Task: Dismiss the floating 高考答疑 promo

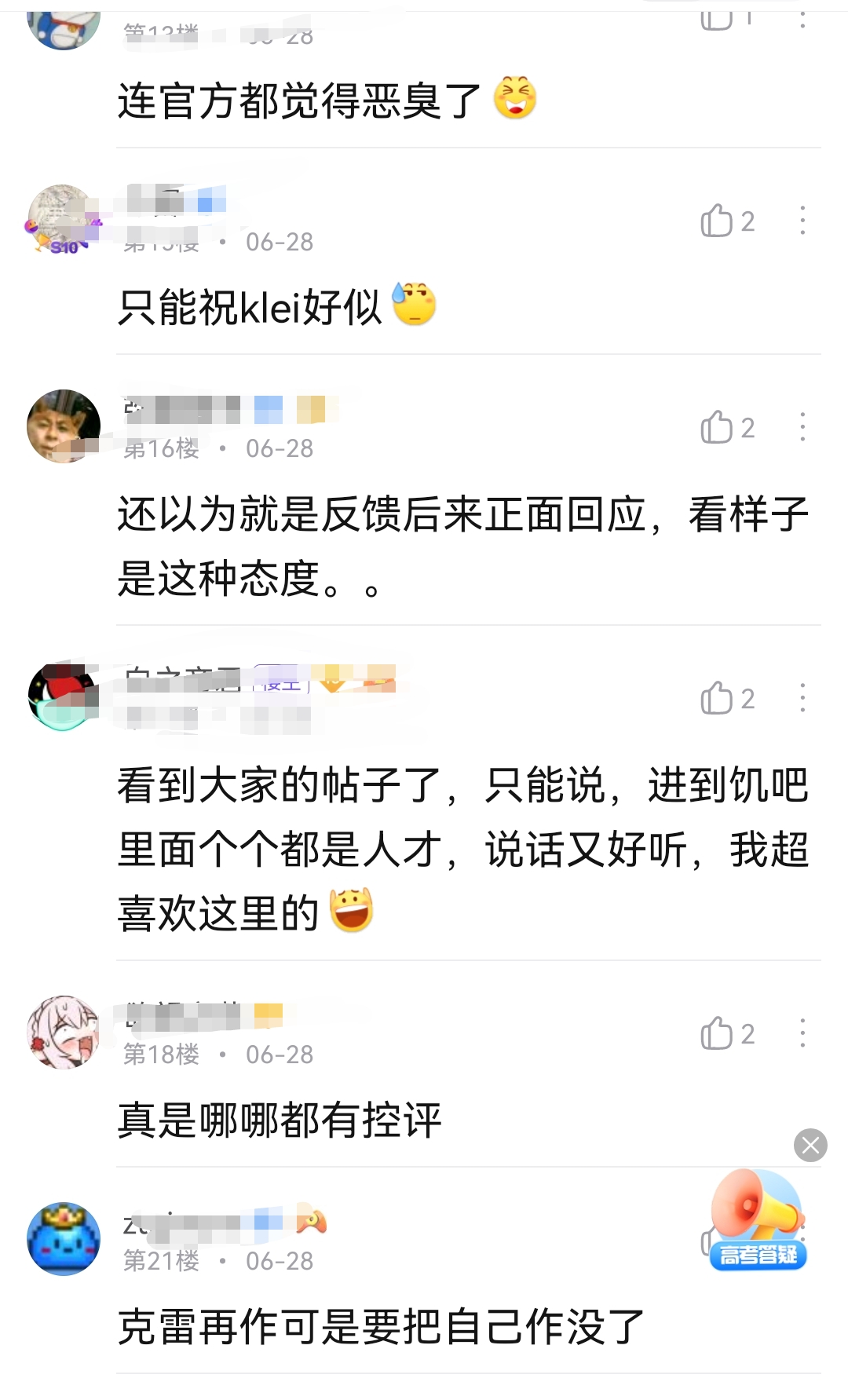Action: coord(810,1146)
